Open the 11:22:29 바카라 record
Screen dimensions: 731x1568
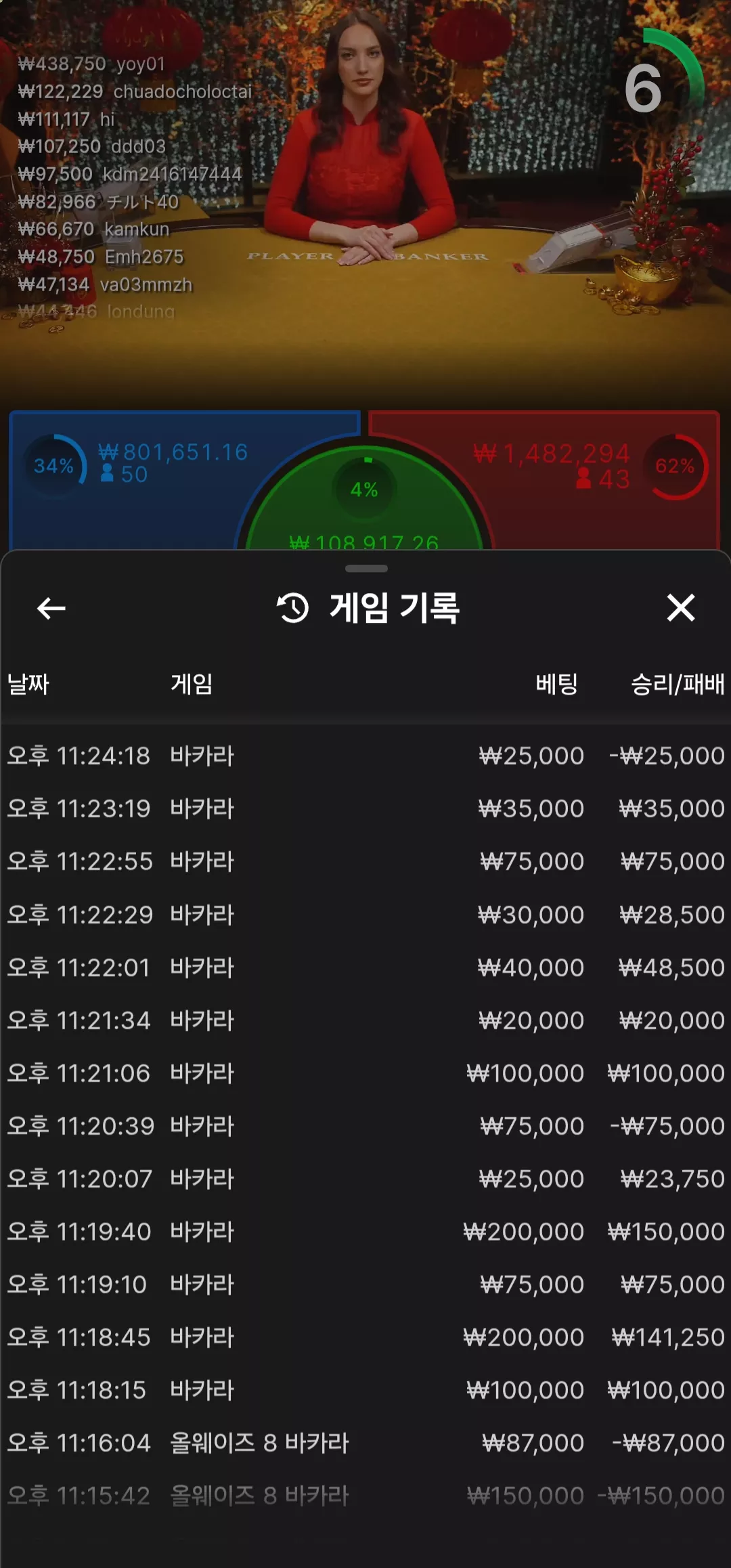365,915
